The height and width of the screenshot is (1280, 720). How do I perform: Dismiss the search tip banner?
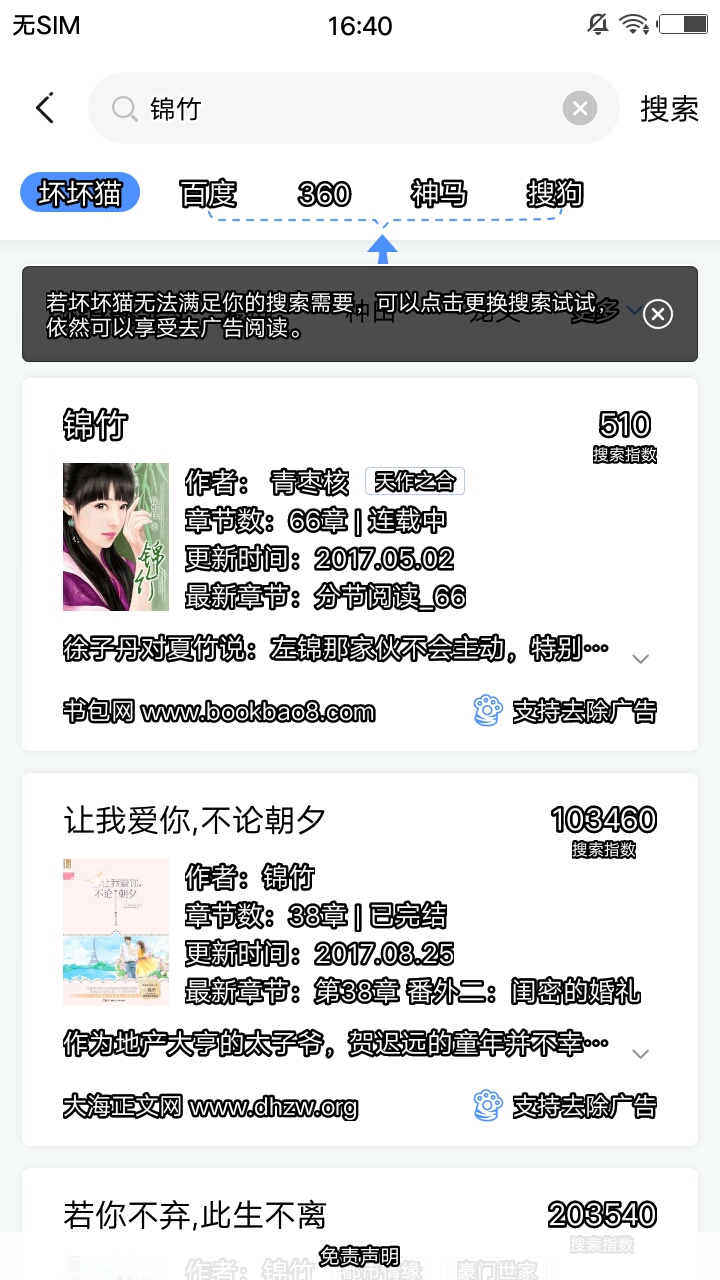(x=657, y=314)
